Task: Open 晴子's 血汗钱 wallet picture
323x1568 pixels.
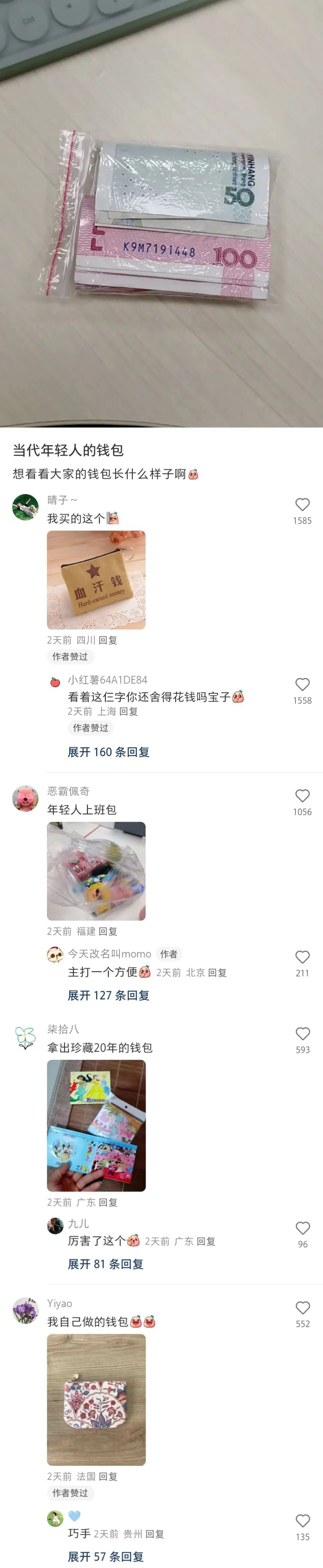Action: [96, 580]
